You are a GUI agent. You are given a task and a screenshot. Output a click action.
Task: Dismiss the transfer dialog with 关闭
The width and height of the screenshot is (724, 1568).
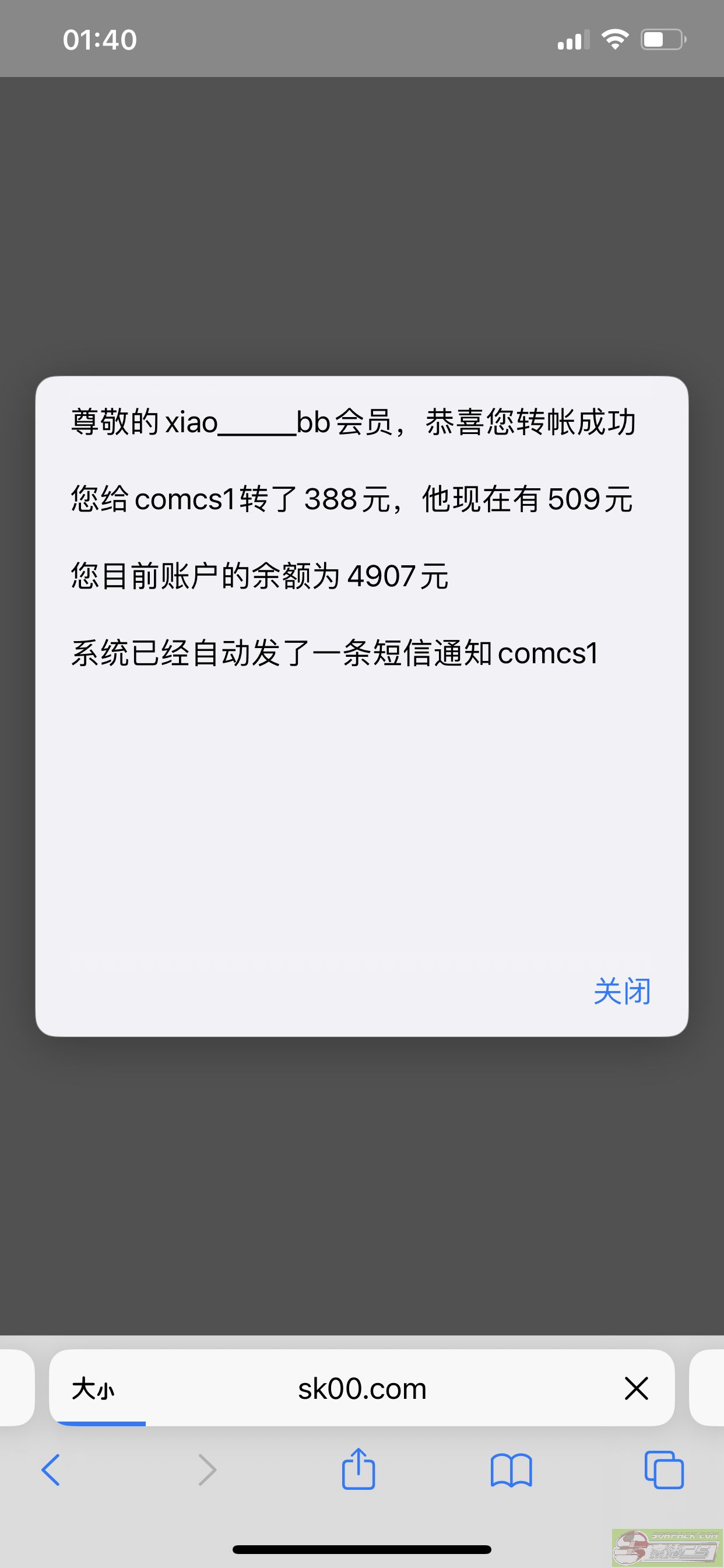coord(622,992)
